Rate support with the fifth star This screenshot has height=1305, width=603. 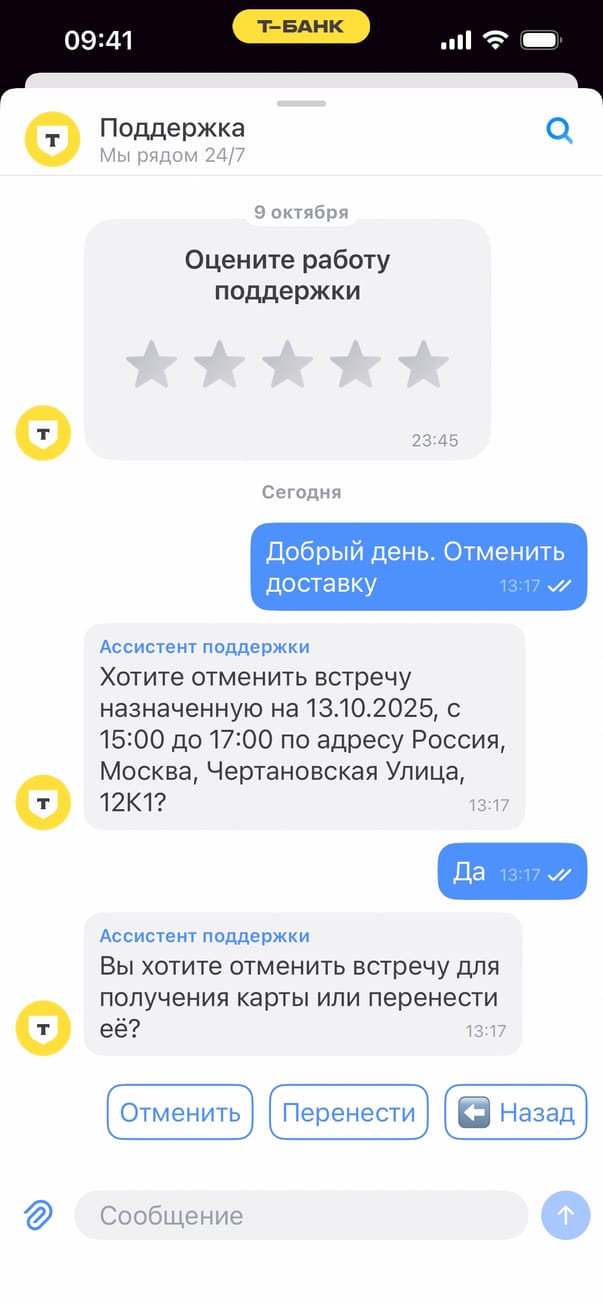click(x=423, y=364)
